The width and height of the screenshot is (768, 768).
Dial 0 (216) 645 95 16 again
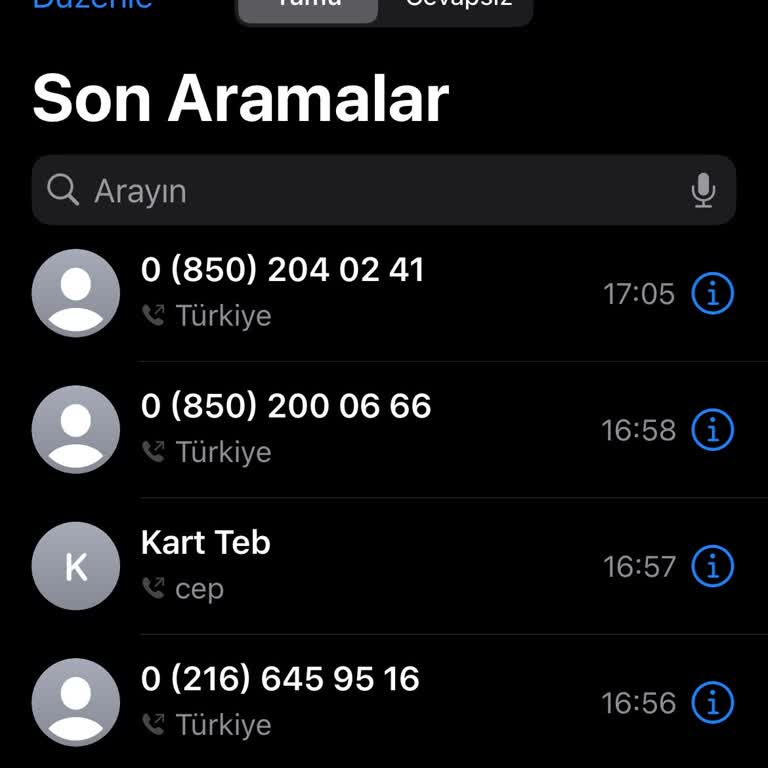[x=280, y=679]
